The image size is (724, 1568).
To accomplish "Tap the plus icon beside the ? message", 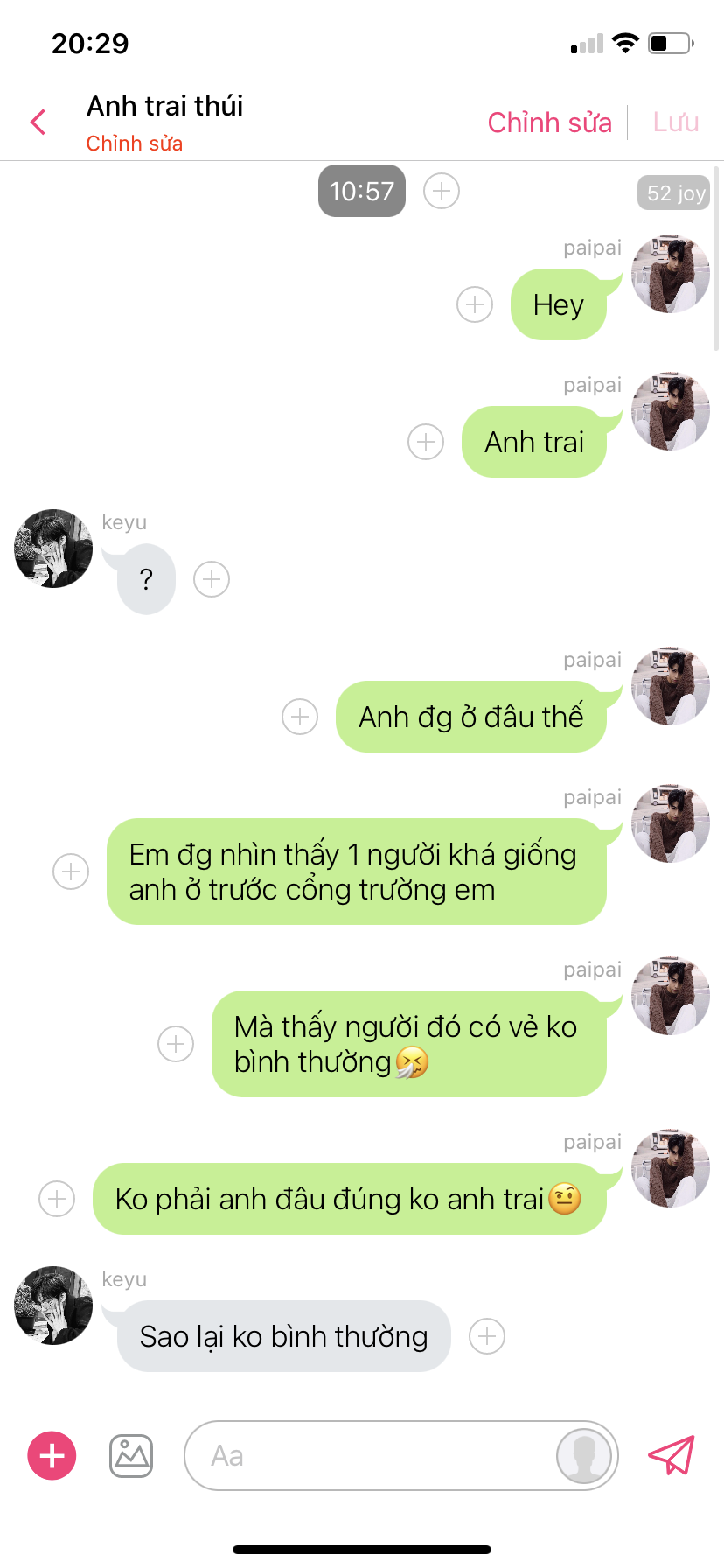I will [212, 579].
